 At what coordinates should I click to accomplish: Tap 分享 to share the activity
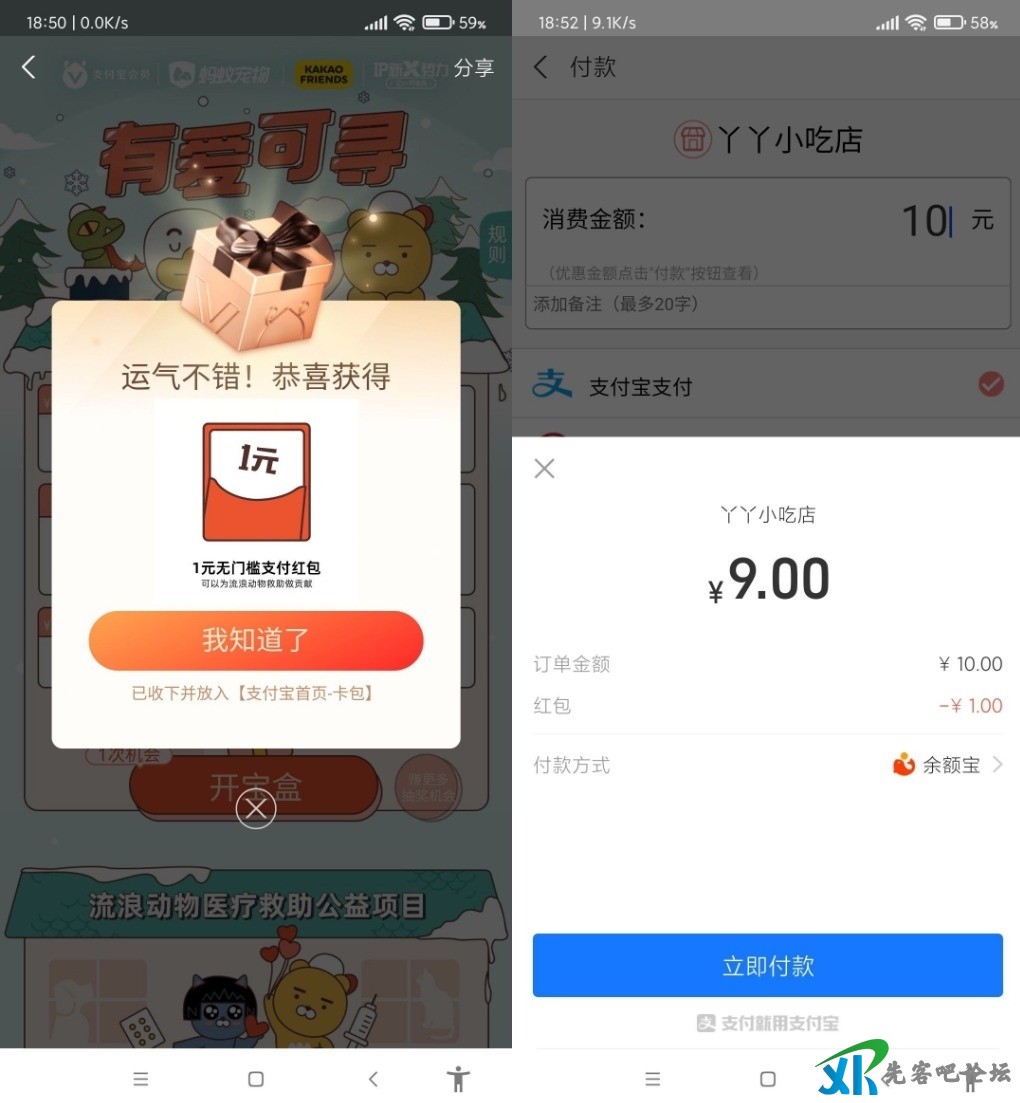[x=474, y=68]
